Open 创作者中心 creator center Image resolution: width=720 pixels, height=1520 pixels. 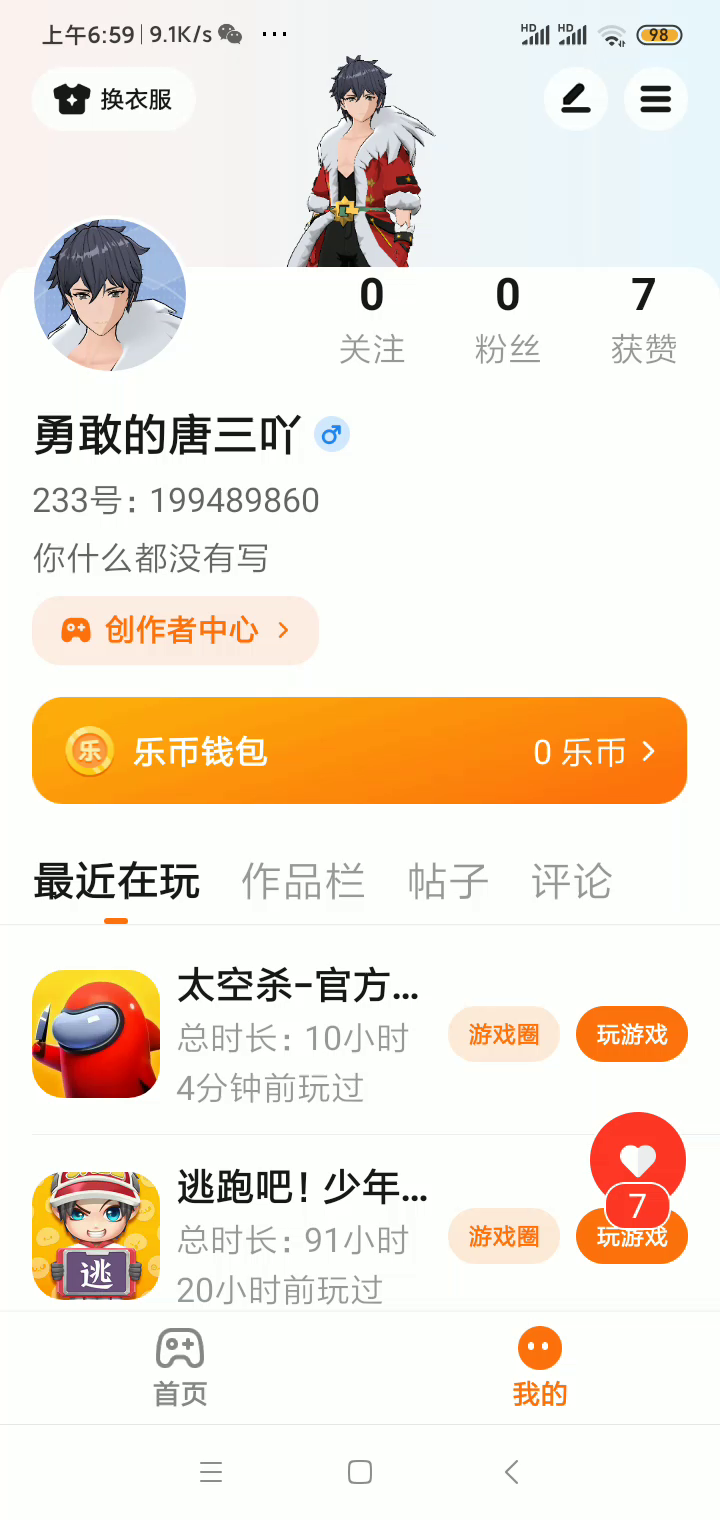coord(175,630)
